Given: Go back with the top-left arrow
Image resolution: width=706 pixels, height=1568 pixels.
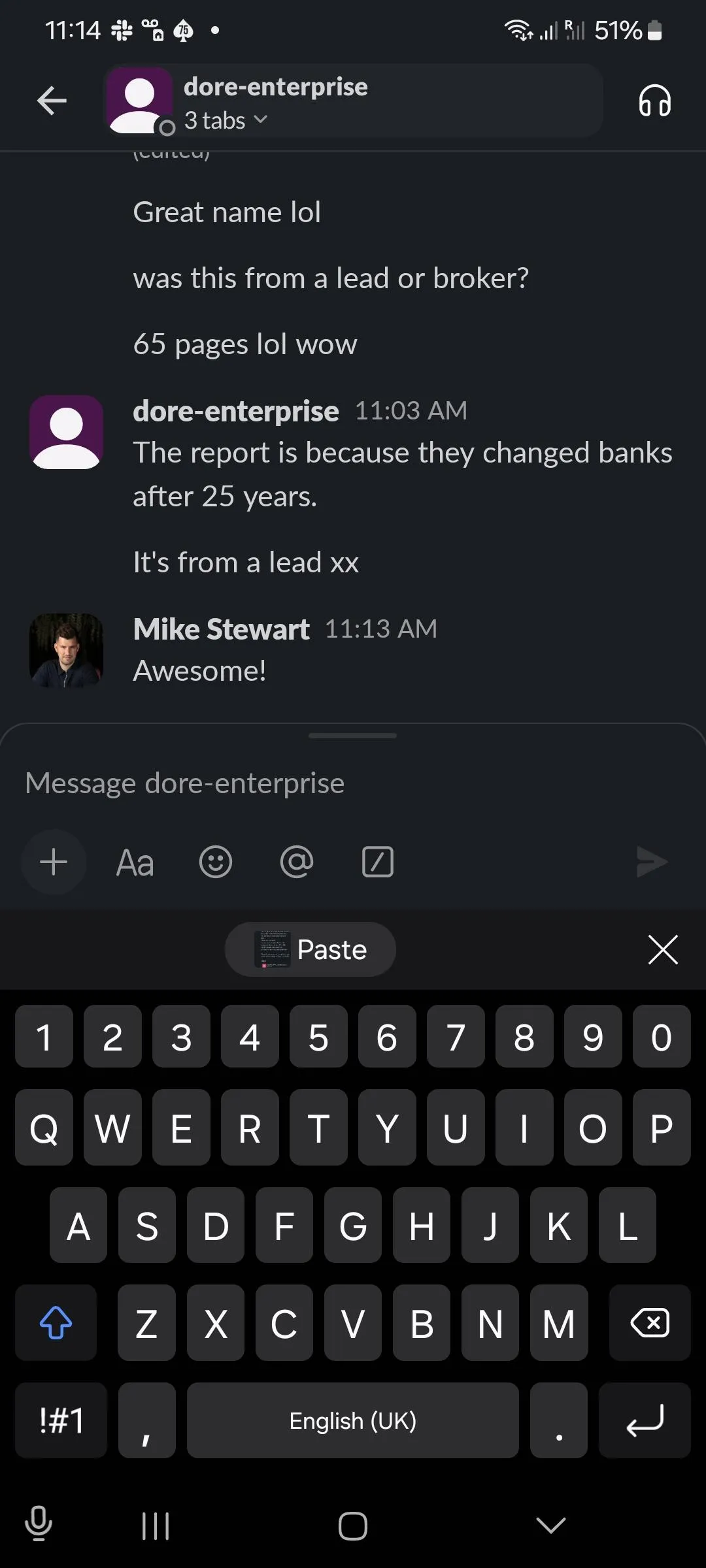Looking at the screenshot, I should pos(52,101).
